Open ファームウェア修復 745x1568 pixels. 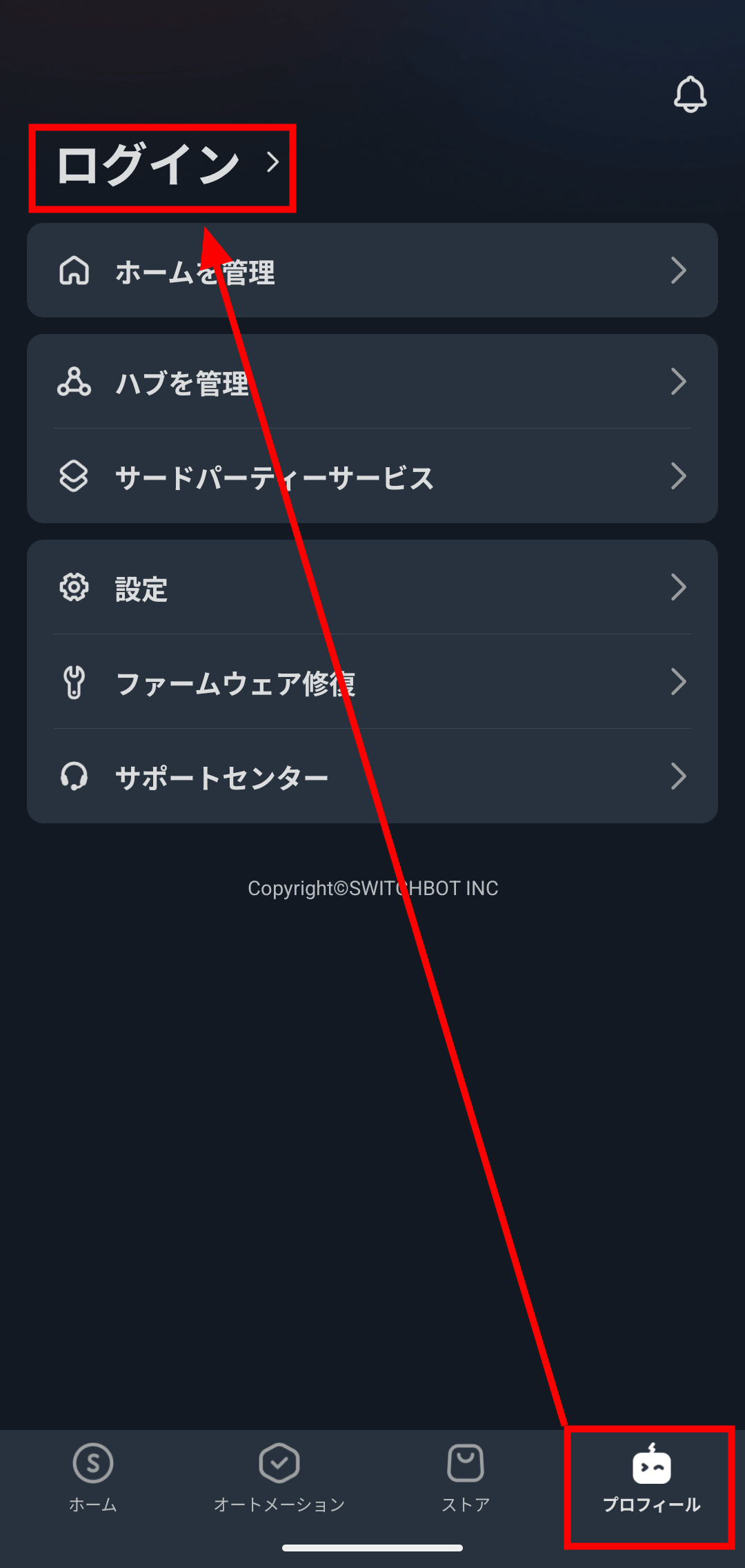point(372,682)
